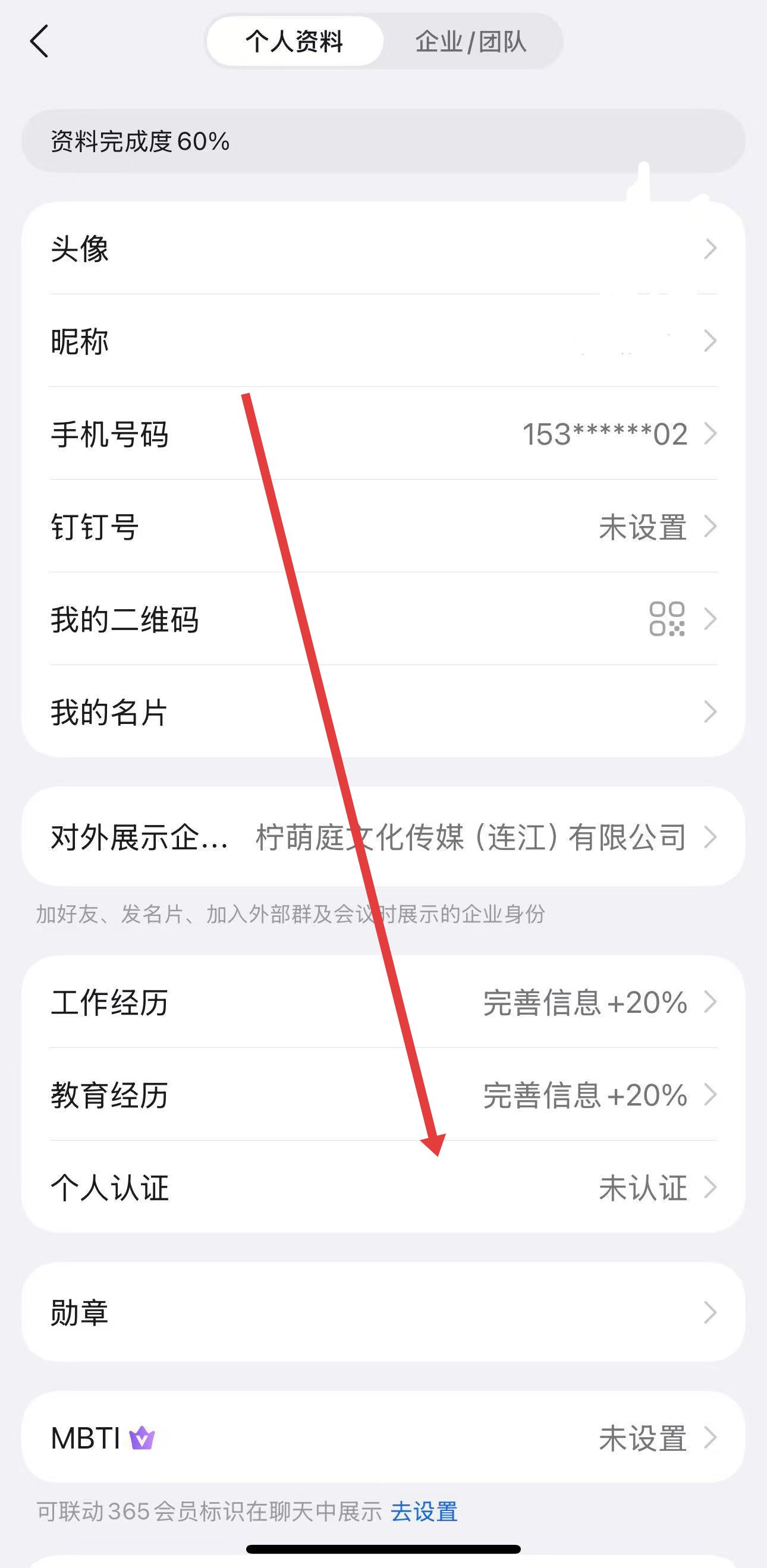Screen dimensions: 767x1568
Task: Set up 钉钉号 ID
Action: pyautogui.click(x=383, y=527)
